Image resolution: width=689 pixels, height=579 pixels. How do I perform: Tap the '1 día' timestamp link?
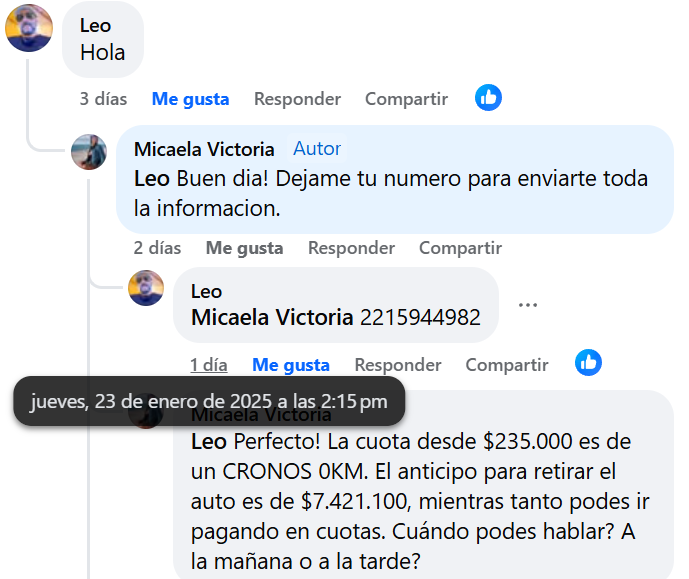coord(209,365)
